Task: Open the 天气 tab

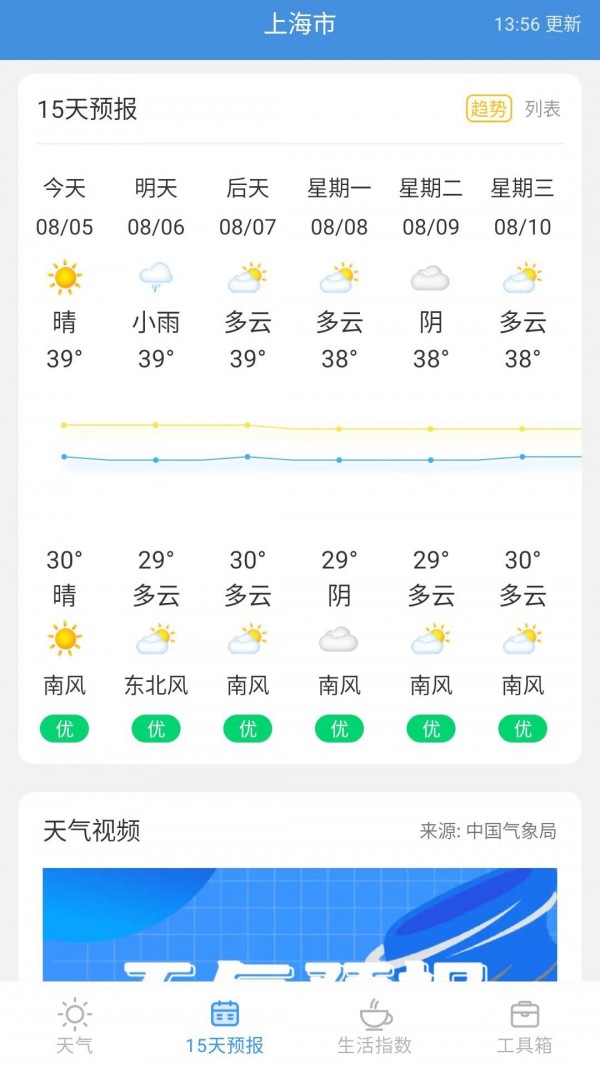Action: (75, 1025)
